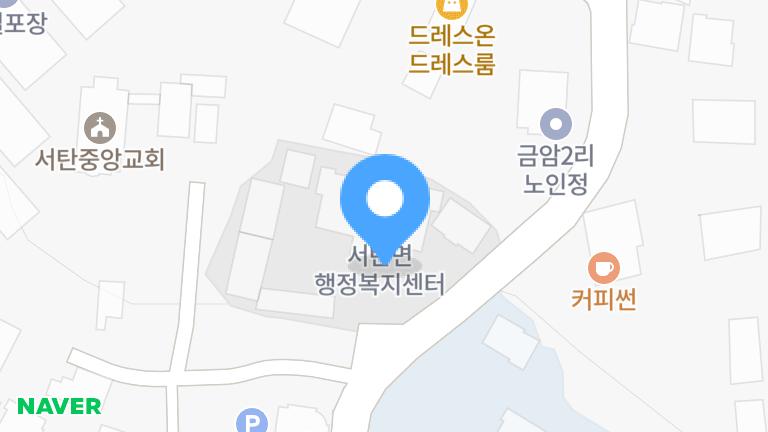The width and height of the screenshot is (768, 432).
Task: Select the 드레스온 드레스룸 shop marker
Action: 452,8
